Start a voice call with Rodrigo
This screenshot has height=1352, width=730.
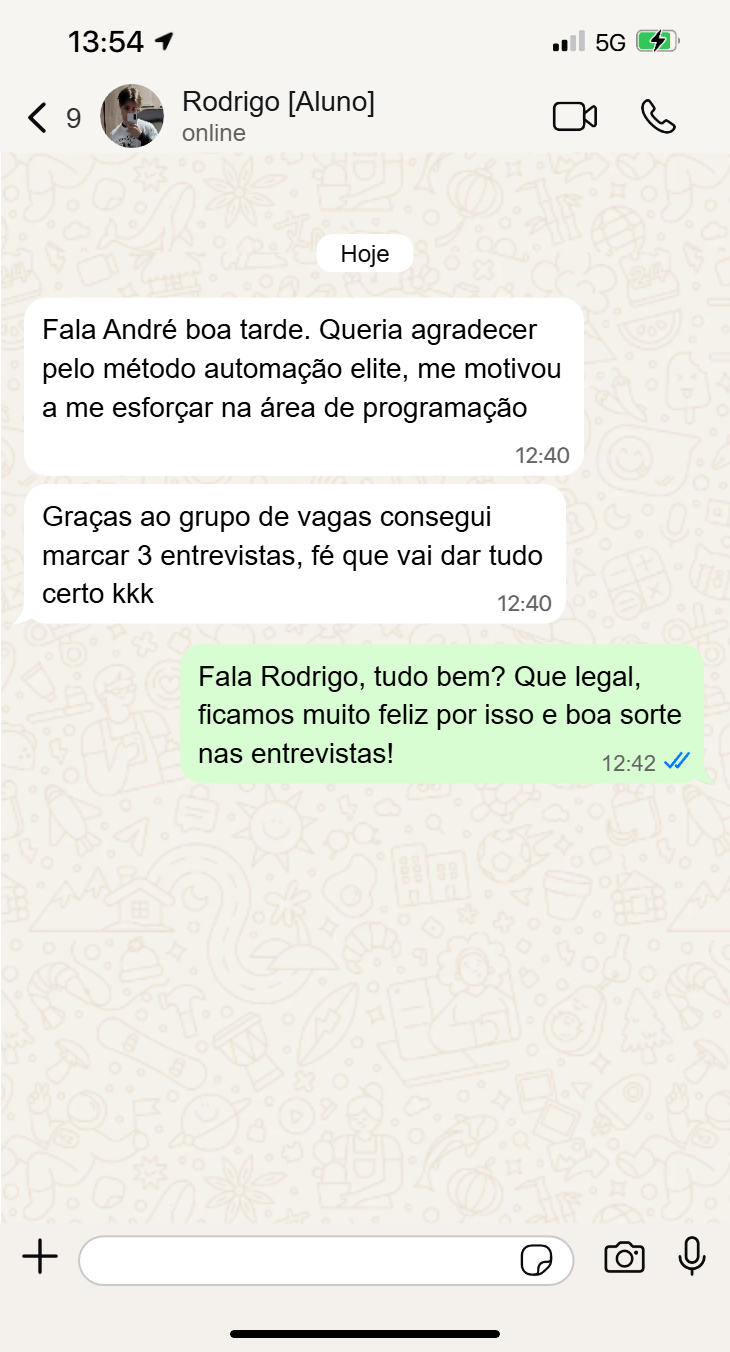[x=658, y=117]
